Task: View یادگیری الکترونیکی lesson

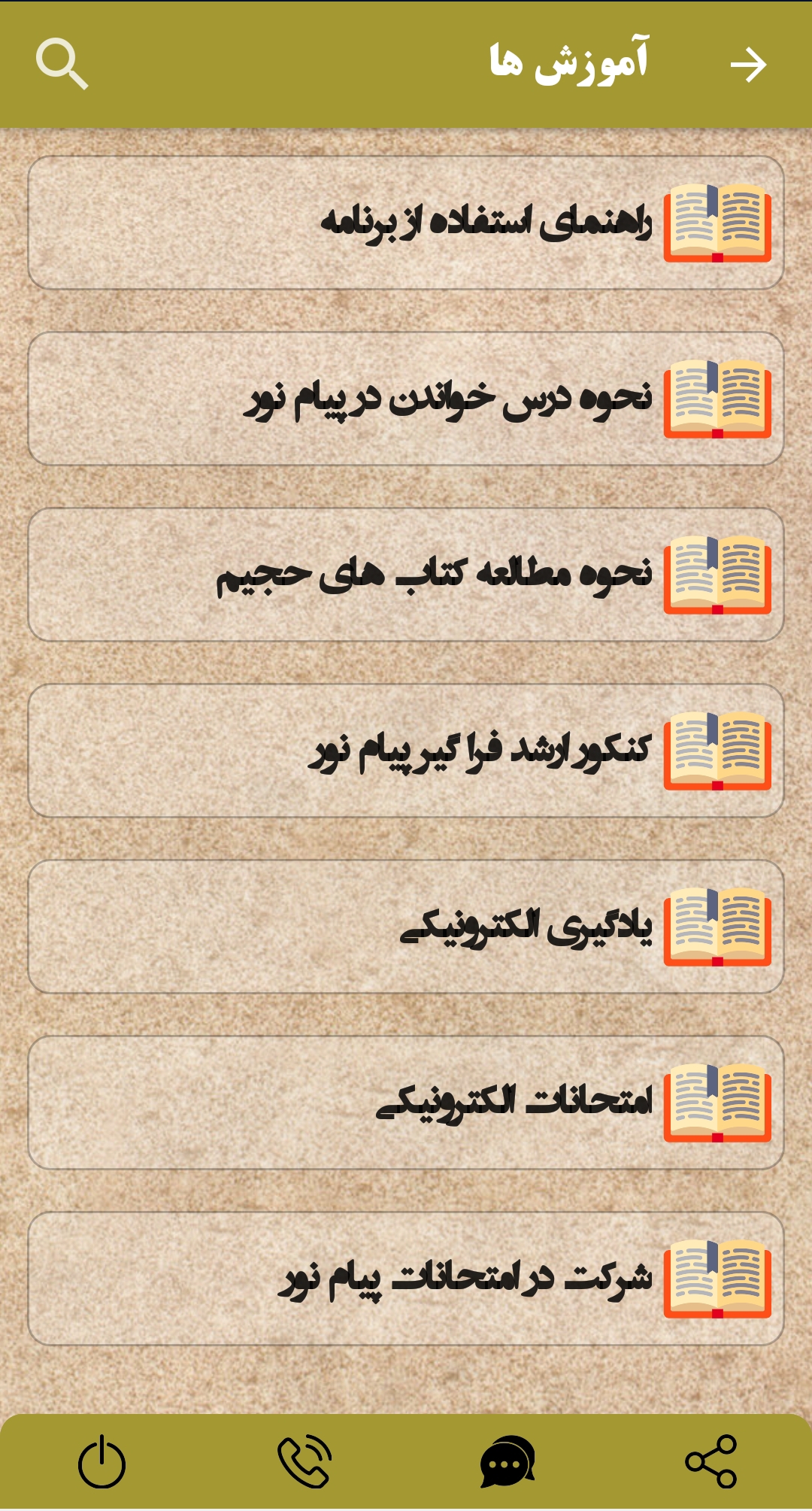Action: (406, 927)
